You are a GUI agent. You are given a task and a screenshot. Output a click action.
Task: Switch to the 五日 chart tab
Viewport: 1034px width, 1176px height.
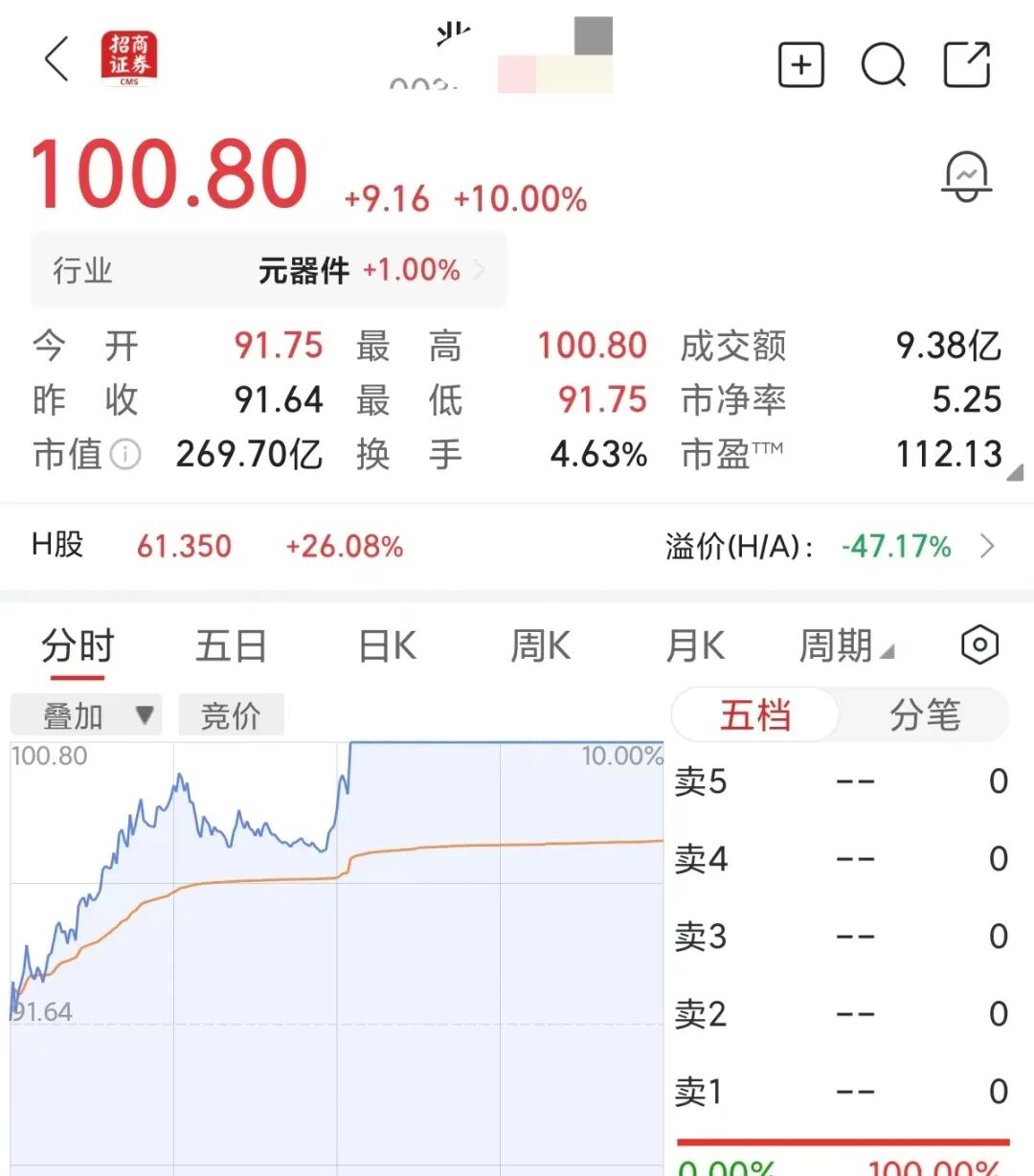click(x=231, y=645)
